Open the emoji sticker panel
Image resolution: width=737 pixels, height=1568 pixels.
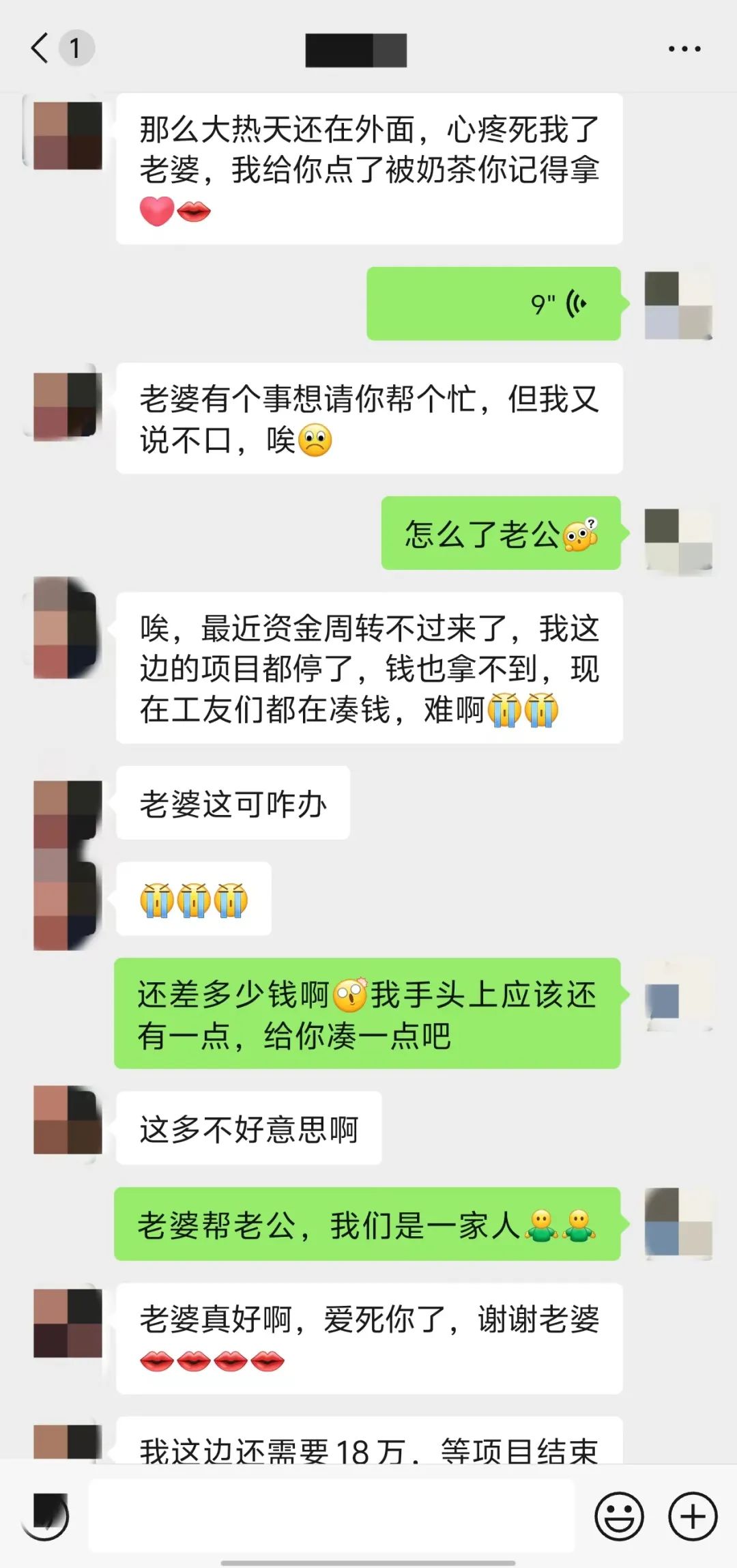(x=619, y=1517)
